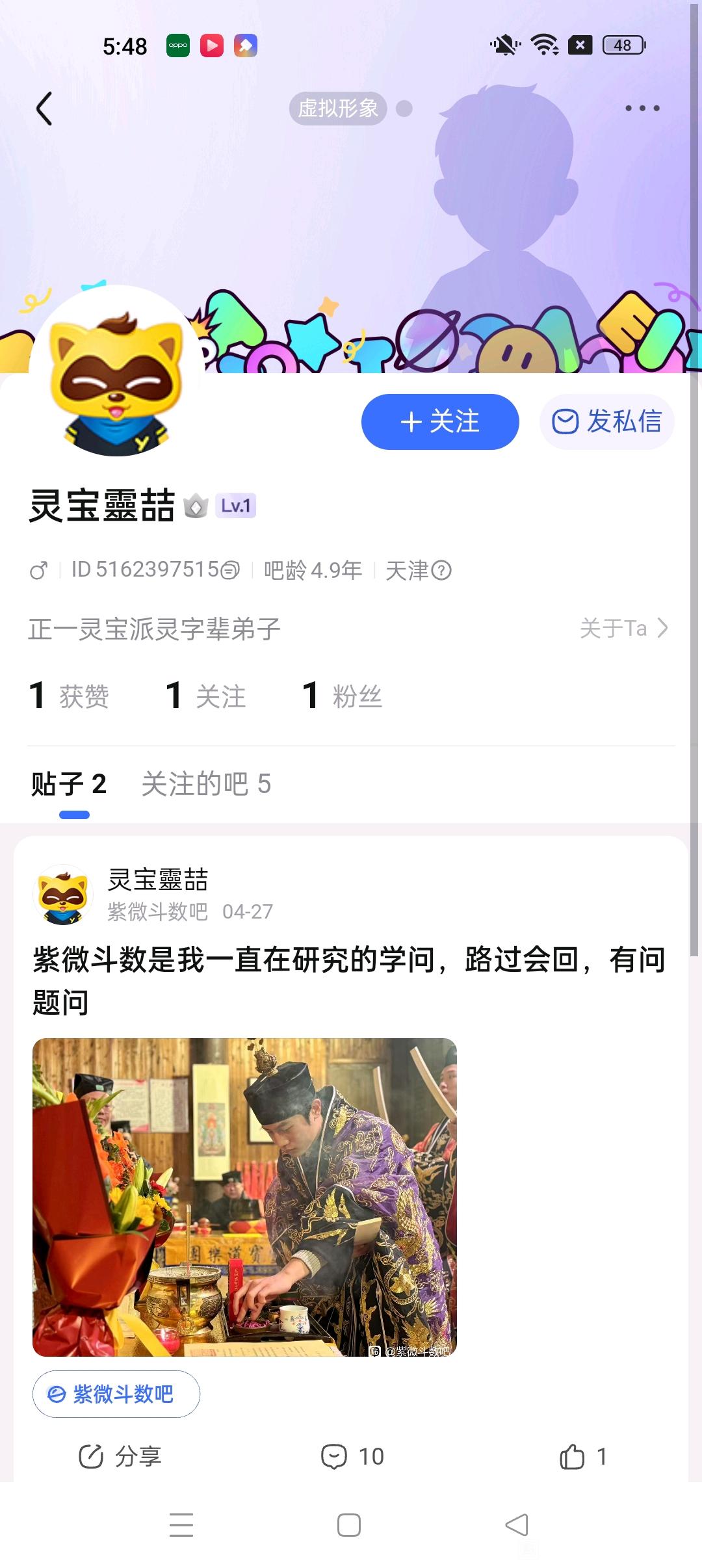
Task: Open the 紫微斗数吧 forum chip
Action: 116,1394
